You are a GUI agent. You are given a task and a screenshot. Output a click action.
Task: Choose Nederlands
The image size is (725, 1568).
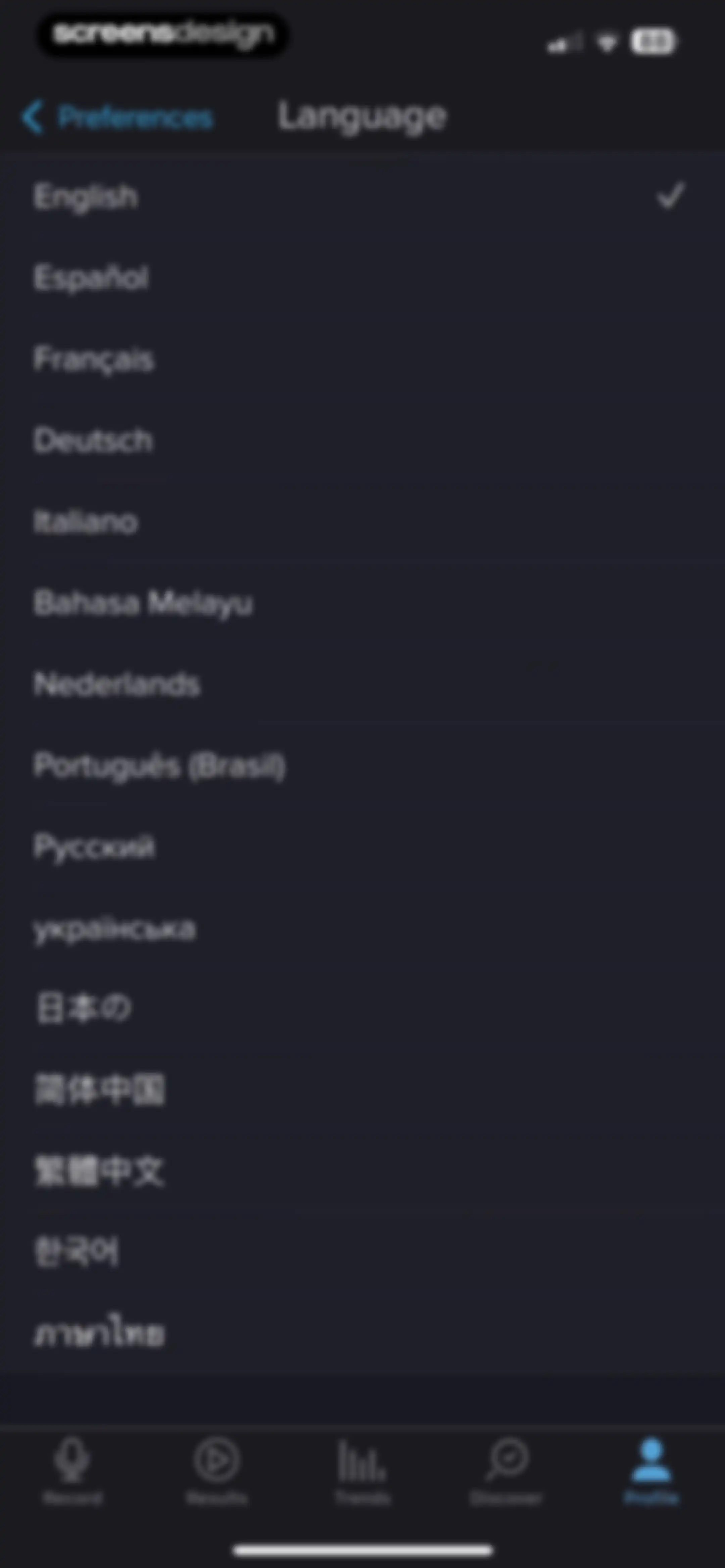click(362, 684)
